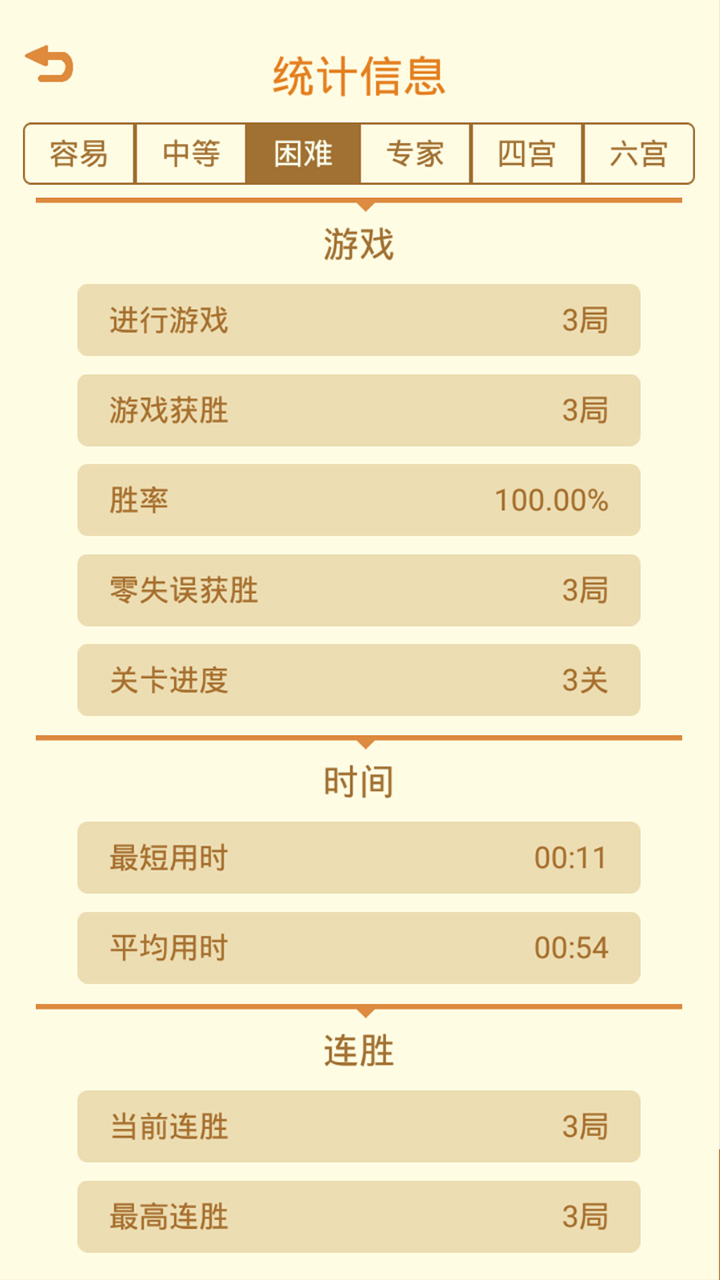Switch to the 专家 difficulty tab
Viewport: 720px width, 1280px height.
pos(415,154)
